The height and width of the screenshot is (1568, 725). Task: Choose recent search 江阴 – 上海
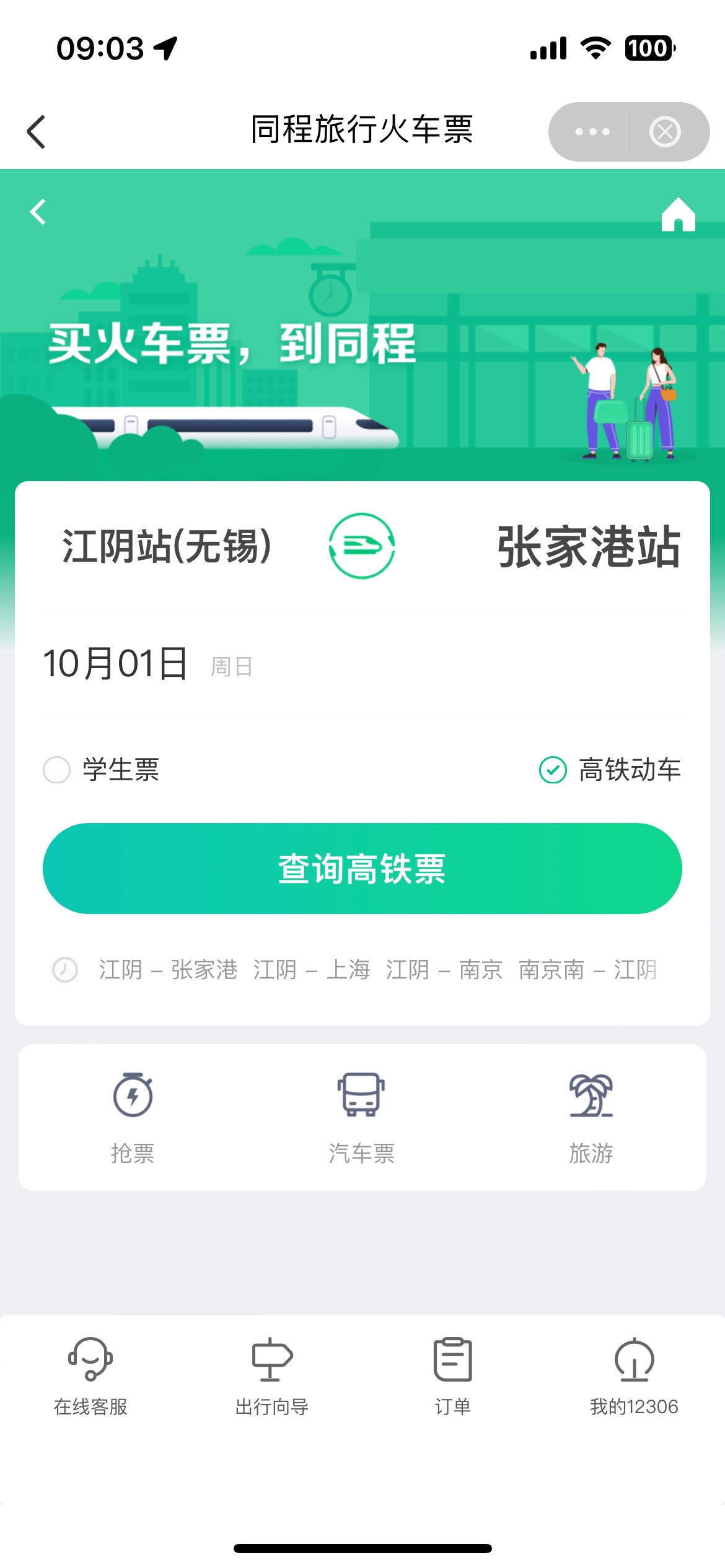click(x=311, y=970)
